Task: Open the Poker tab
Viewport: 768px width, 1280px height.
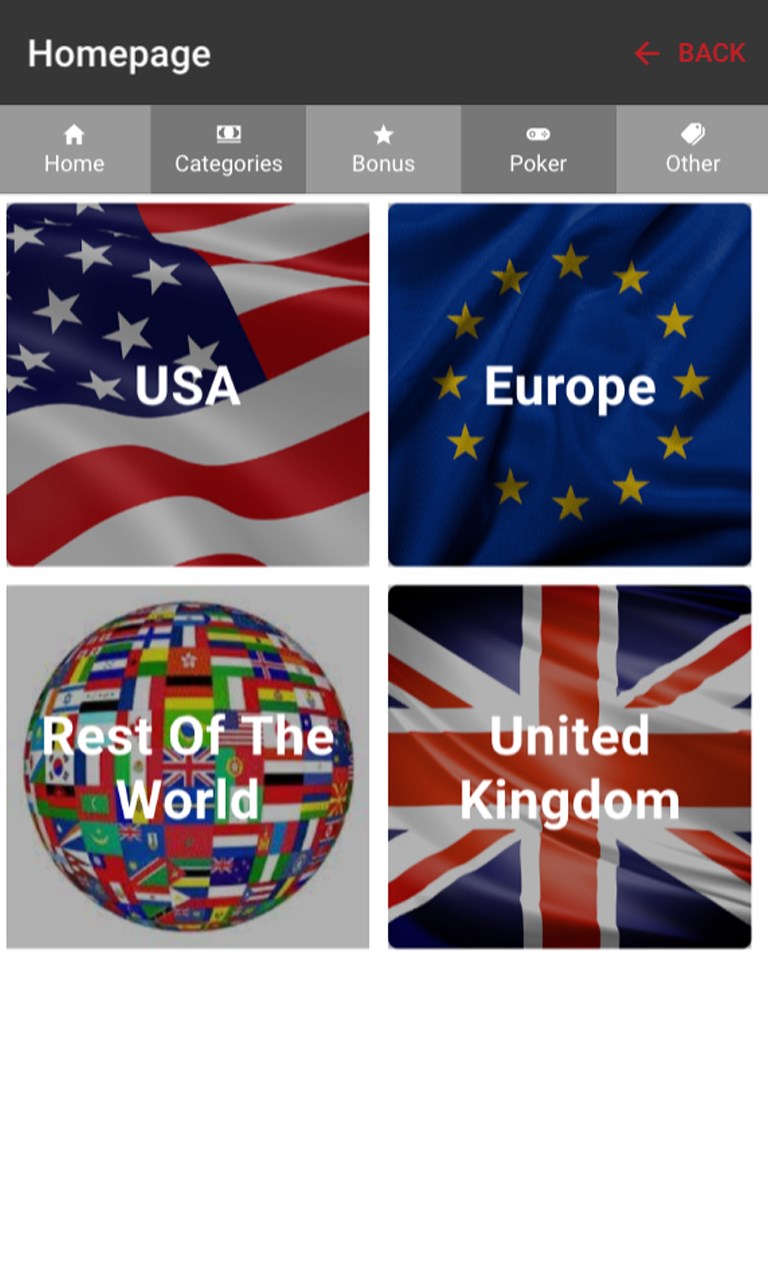Action: tap(538, 150)
